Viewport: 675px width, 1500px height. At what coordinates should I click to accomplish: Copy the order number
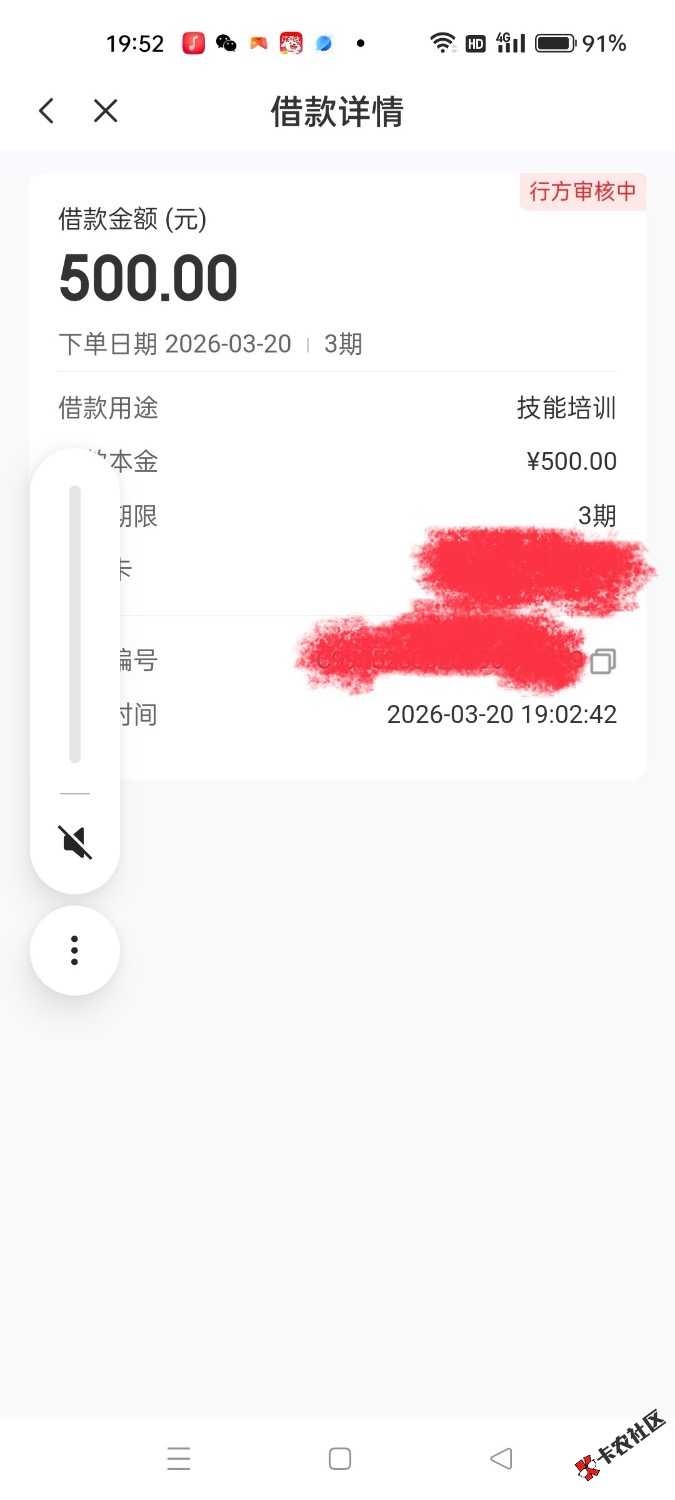[603, 661]
